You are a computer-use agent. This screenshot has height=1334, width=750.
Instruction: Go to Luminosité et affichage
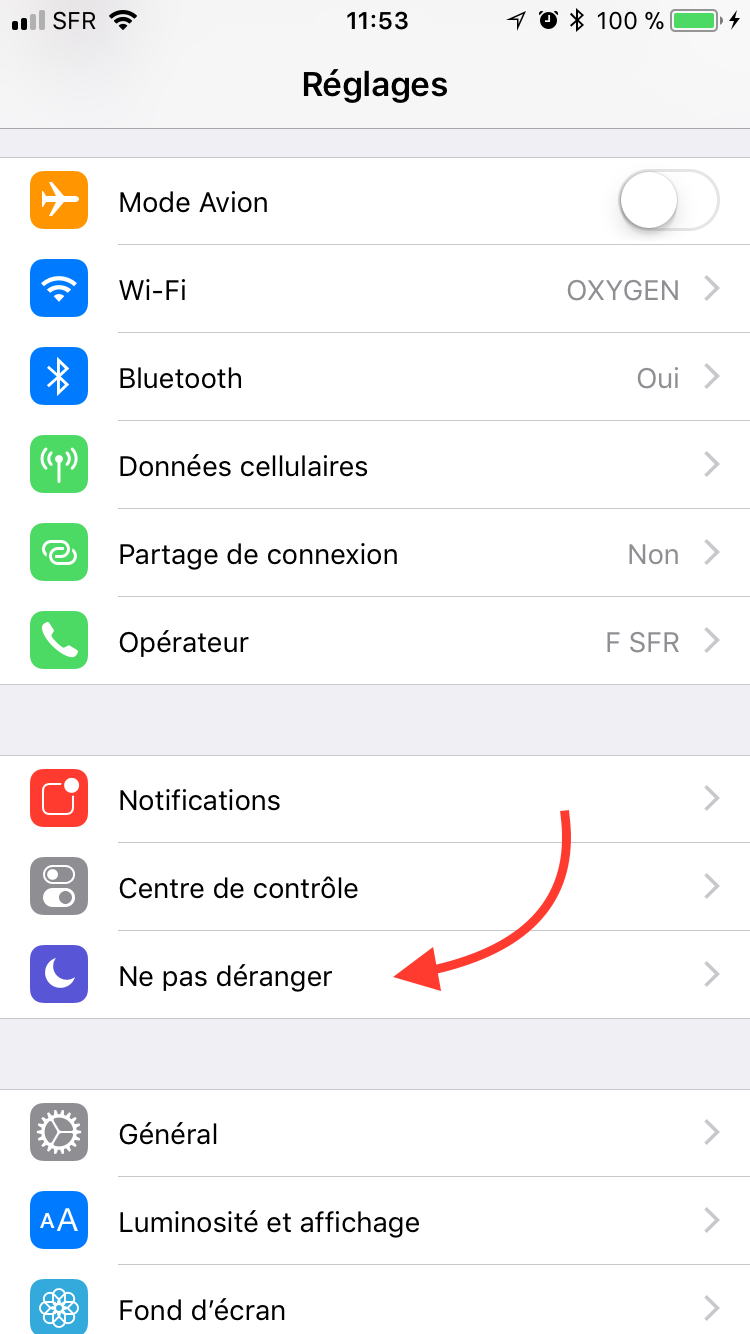click(x=375, y=1222)
